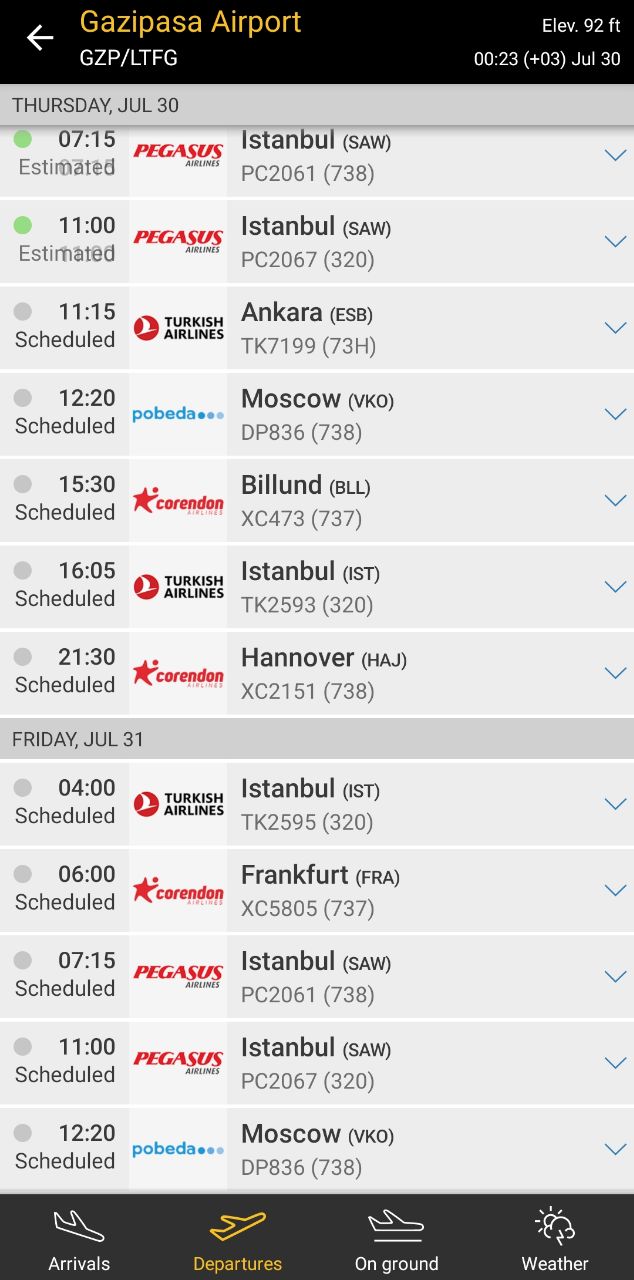Expand the Hannover XC2151 flight chevron
This screenshot has width=634, height=1280.
[615, 673]
